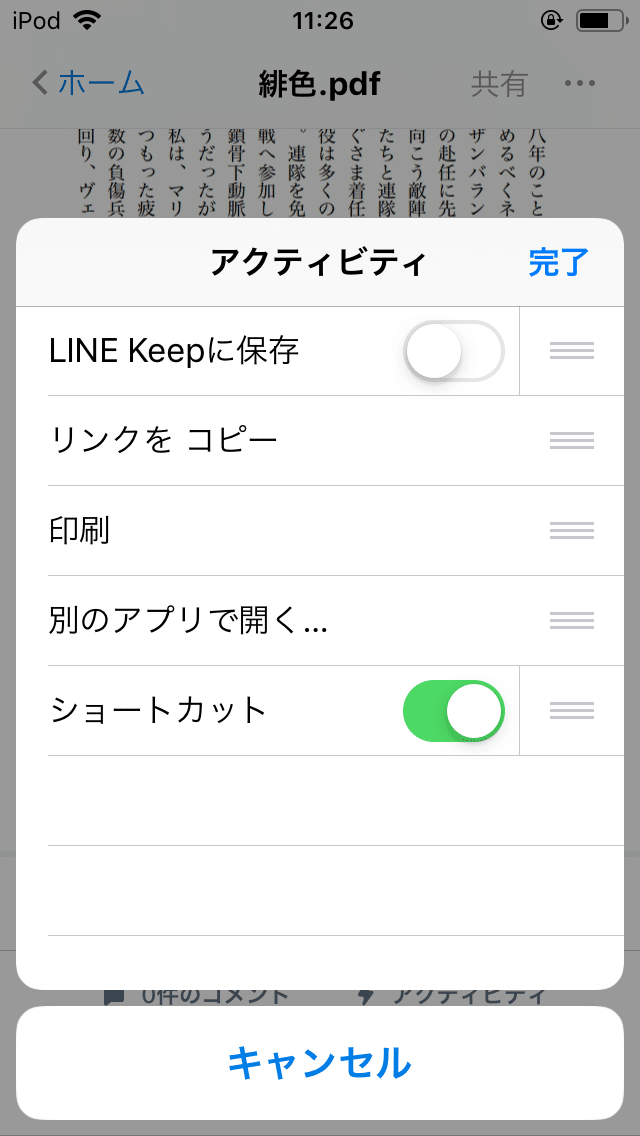The width and height of the screenshot is (640, 1136).
Task: Tap the reorder handle beside LINE Keepに保存
Action: pos(572,351)
